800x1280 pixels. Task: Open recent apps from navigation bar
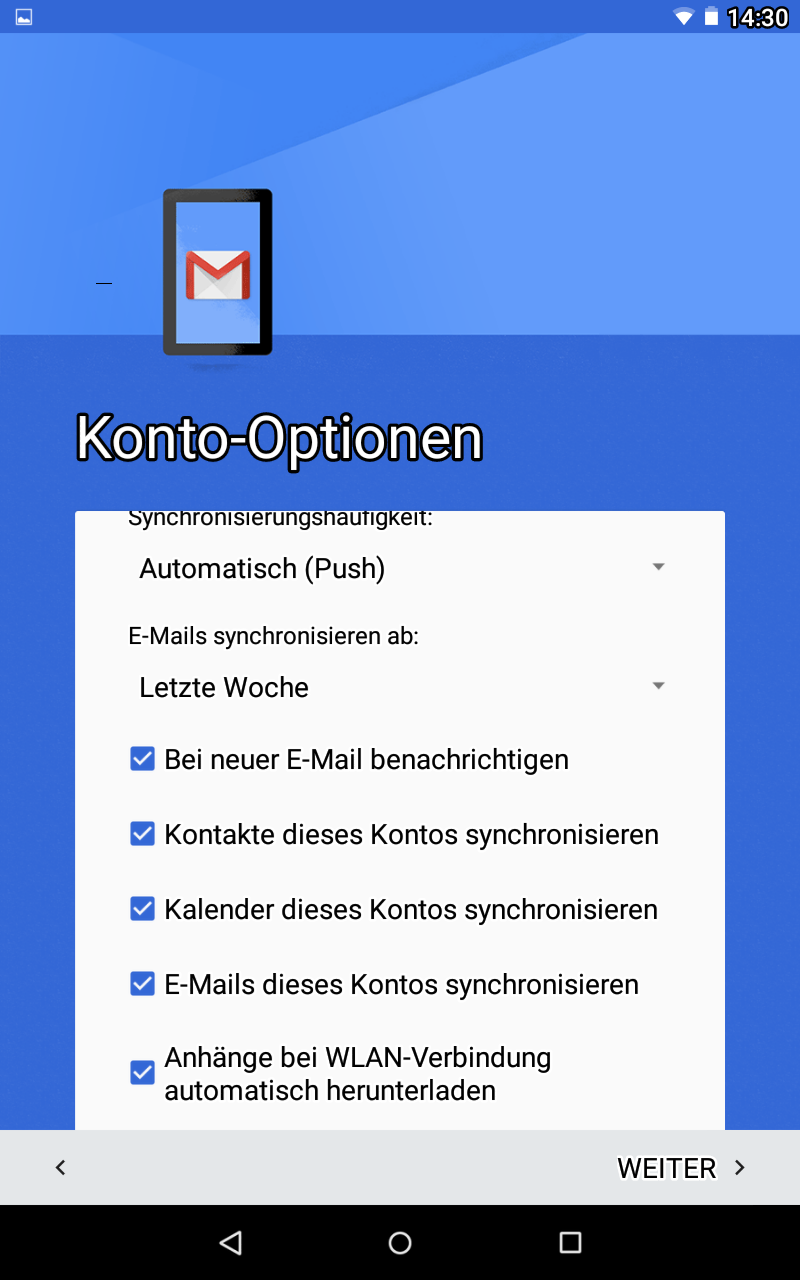click(570, 1242)
